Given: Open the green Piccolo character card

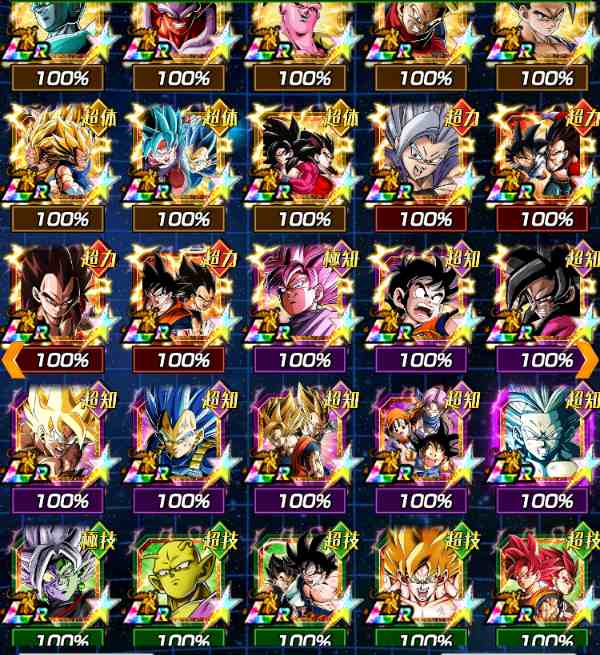Looking at the screenshot, I should click(x=182, y=582).
